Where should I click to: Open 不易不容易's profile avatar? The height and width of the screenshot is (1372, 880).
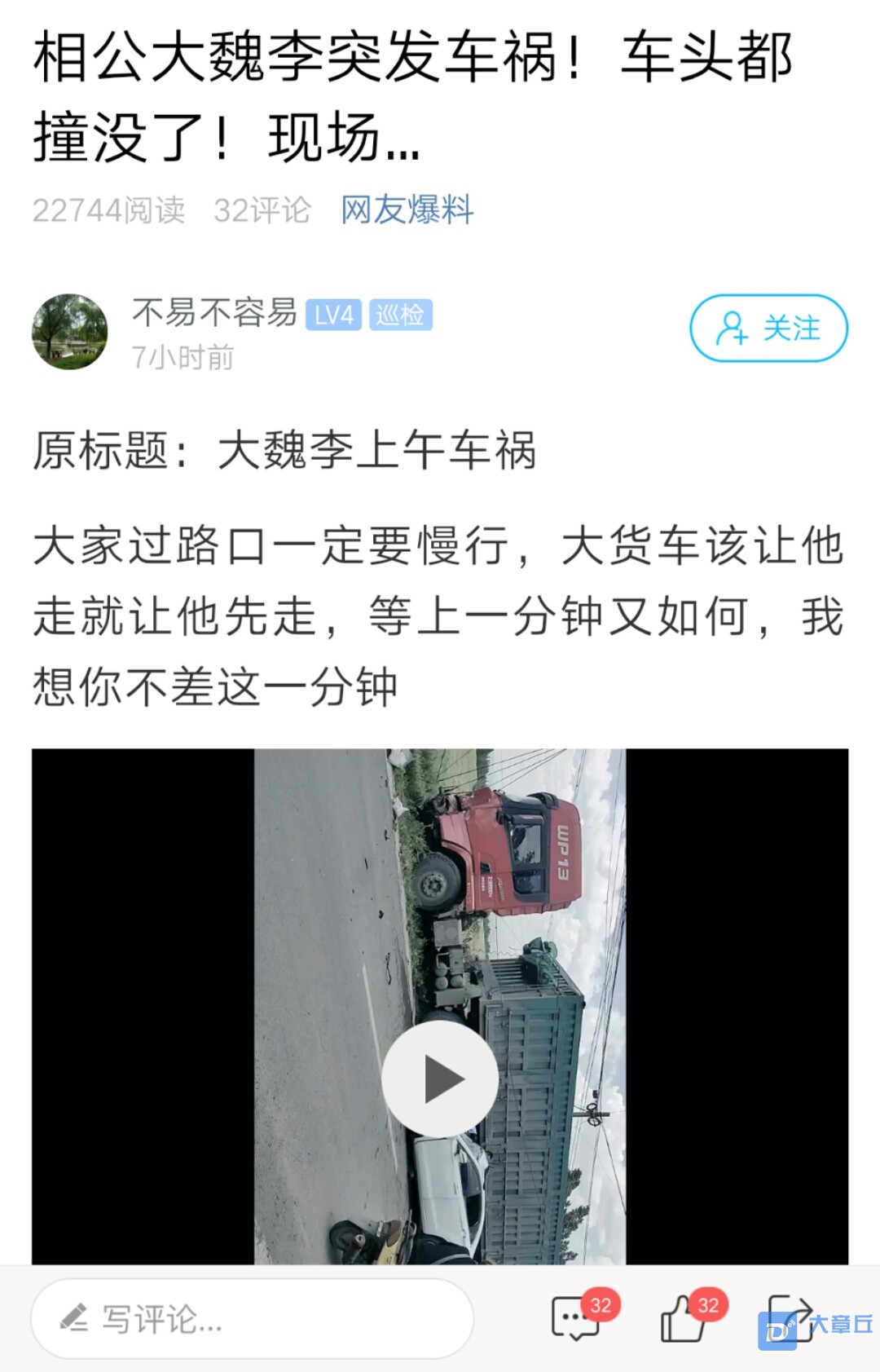70,332
